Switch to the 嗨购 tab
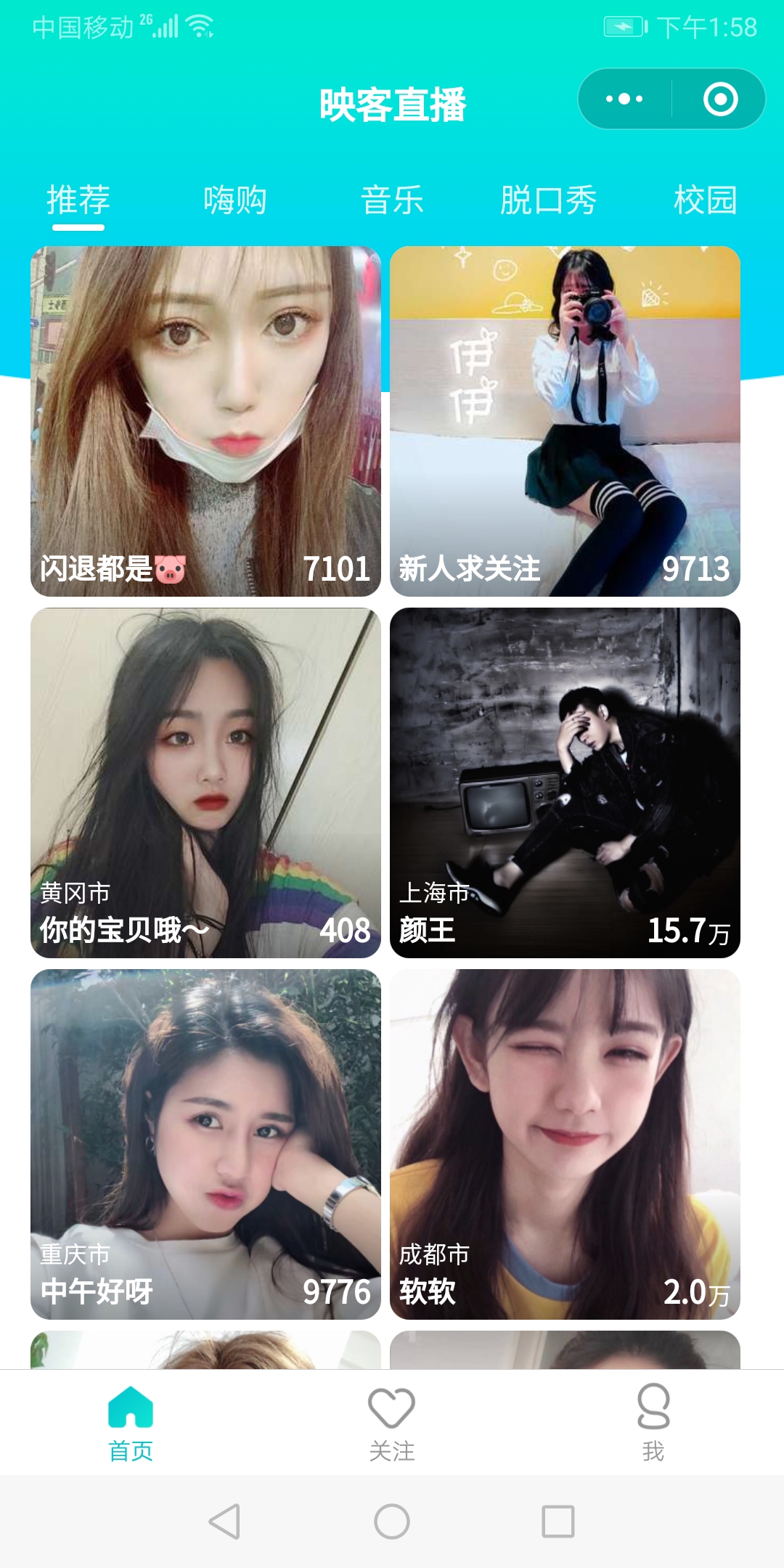This screenshot has height=1568, width=784. click(234, 200)
